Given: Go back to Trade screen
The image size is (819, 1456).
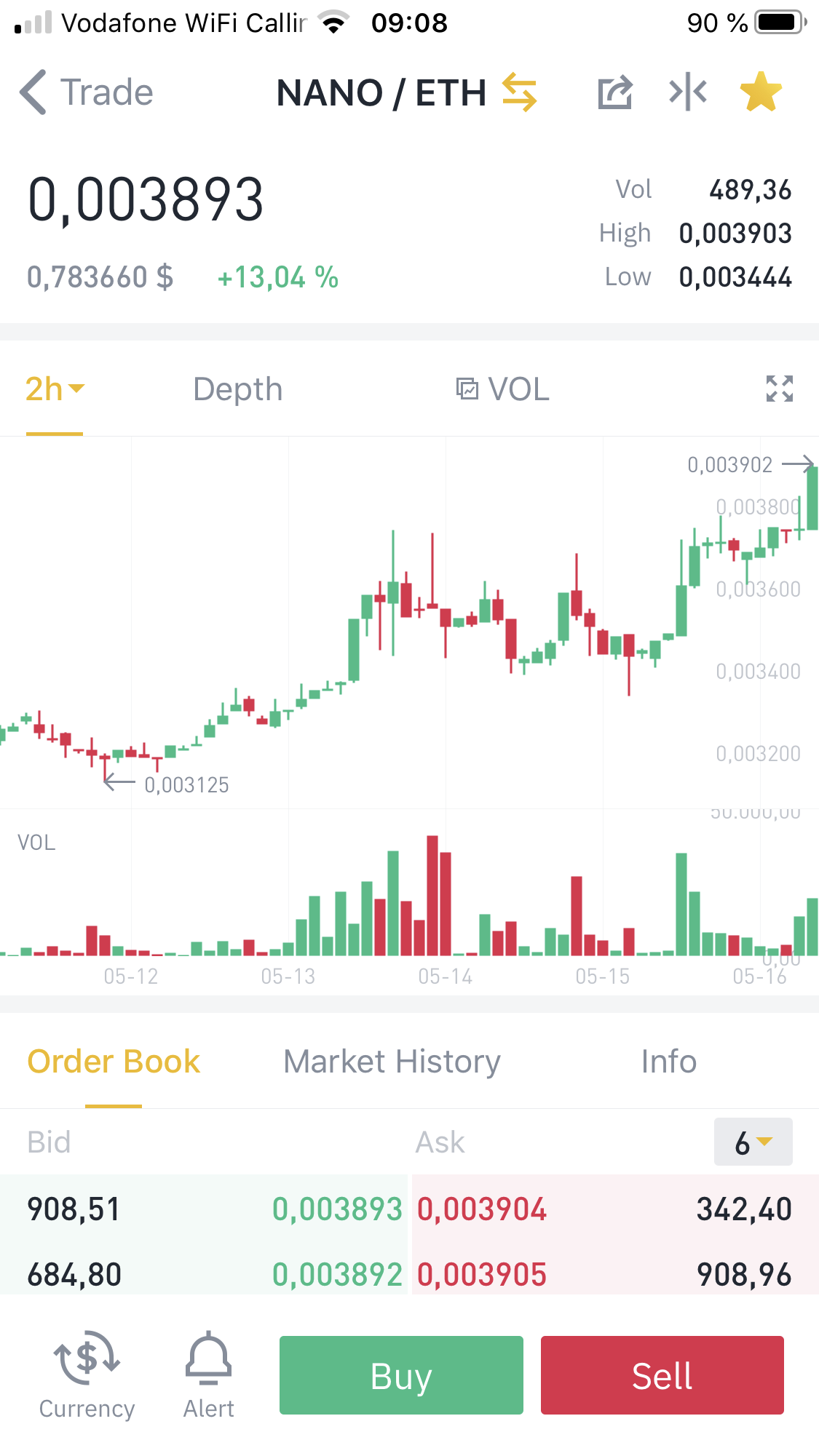Looking at the screenshot, I should [86, 92].
